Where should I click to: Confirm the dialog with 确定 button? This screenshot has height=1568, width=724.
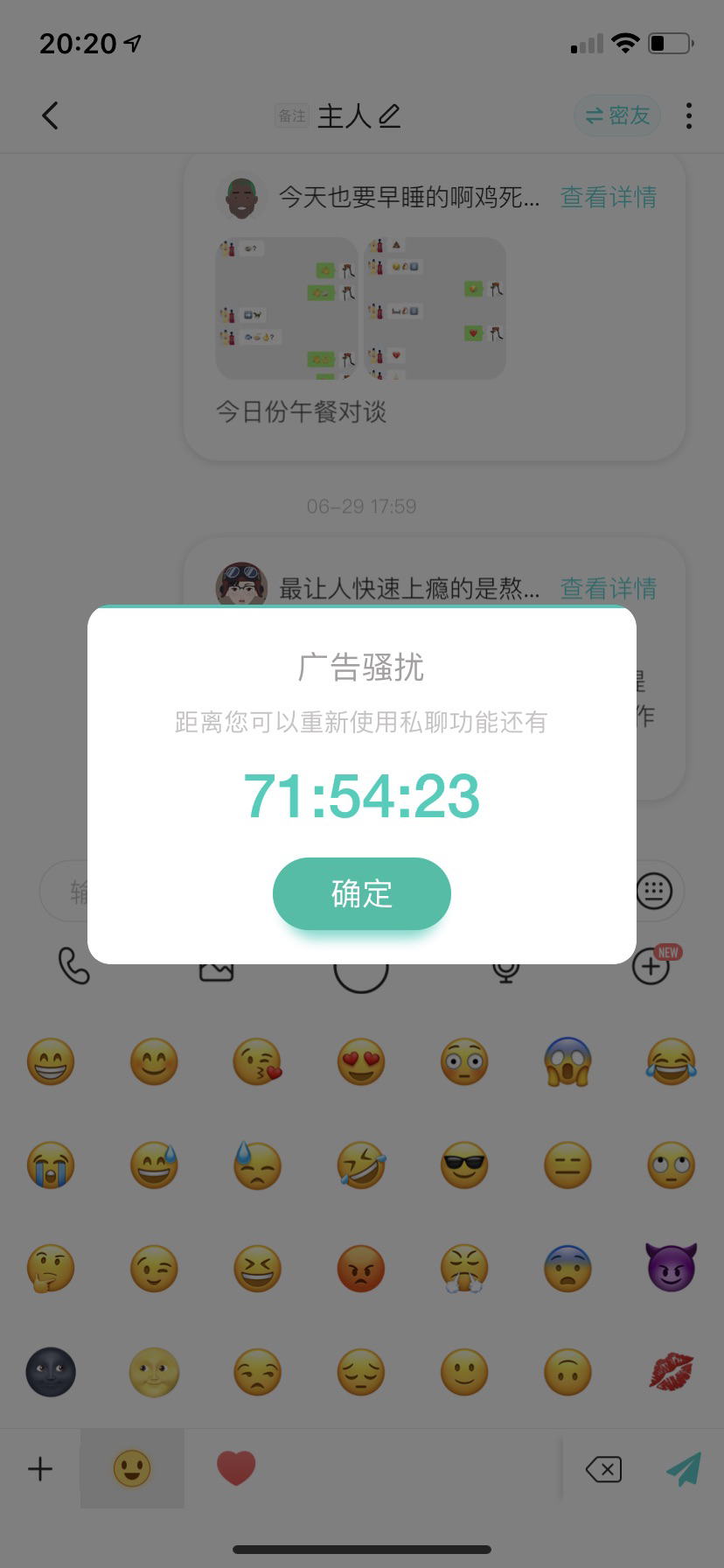pos(362,893)
